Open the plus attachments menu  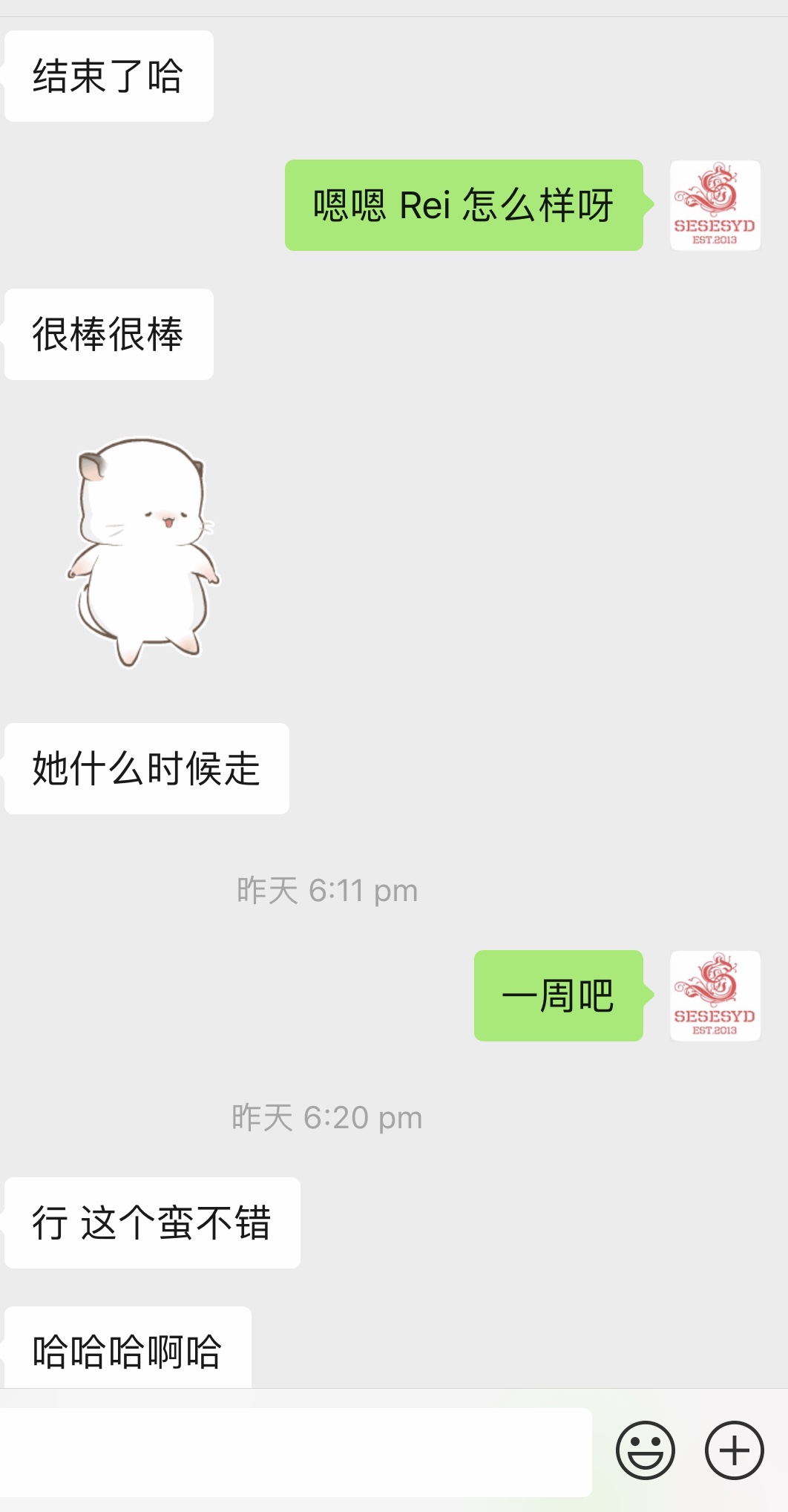(x=734, y=1450)
